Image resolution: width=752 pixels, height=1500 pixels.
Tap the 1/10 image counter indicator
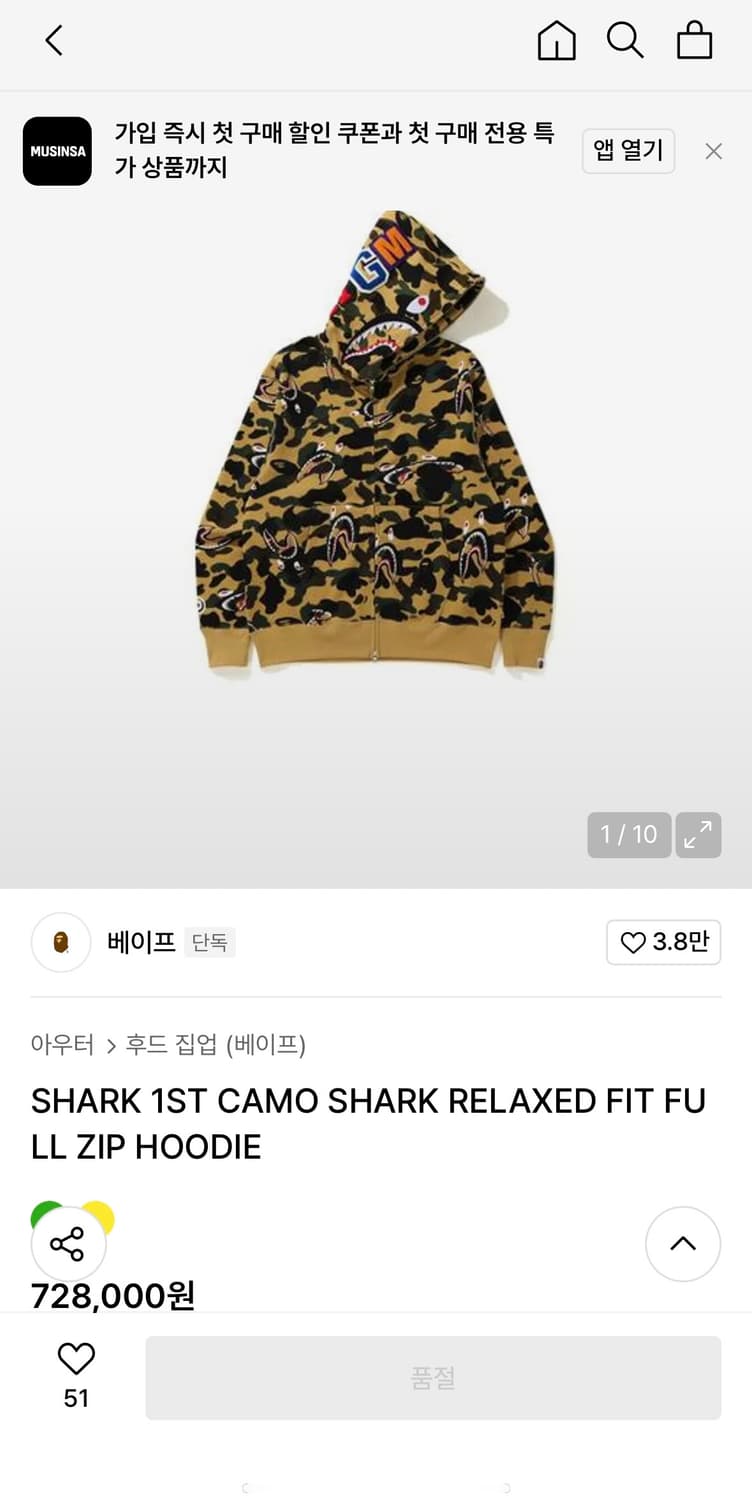coord(629,835)
